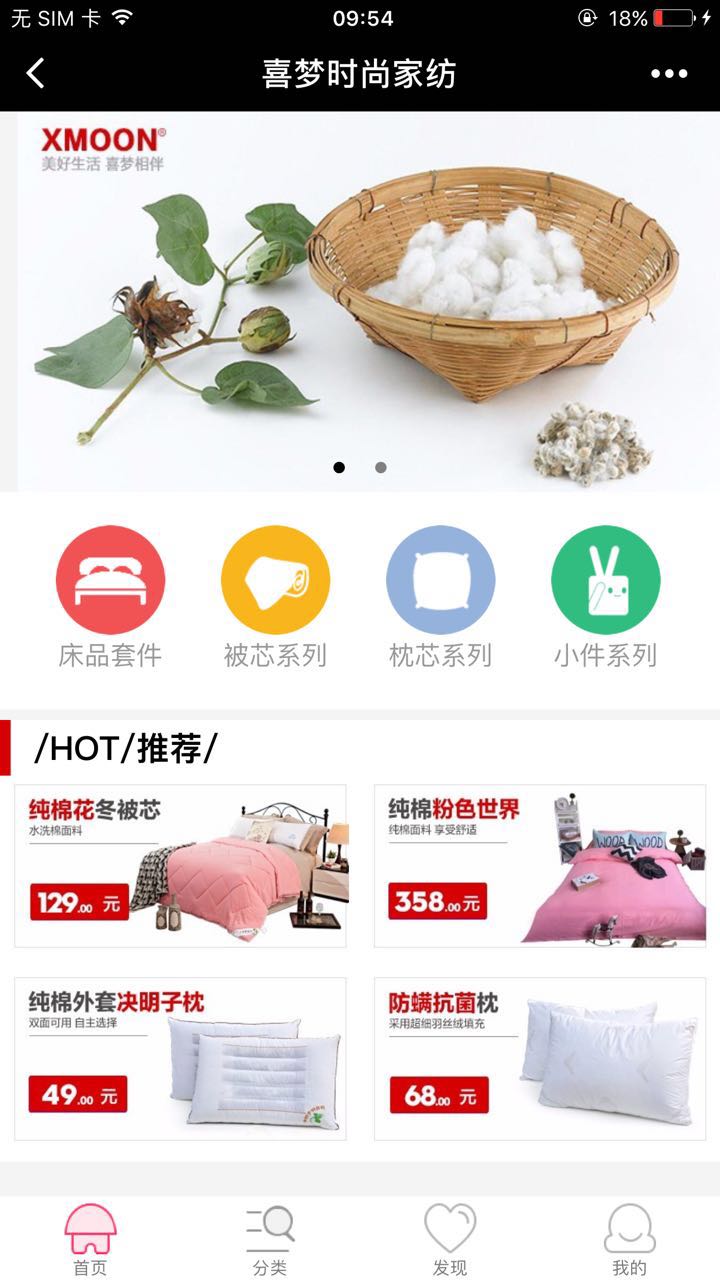Viewport: 720px width, 1280px height.
Task: Open the 纯棉花冬被芯 product card
Action: point(181,866)
